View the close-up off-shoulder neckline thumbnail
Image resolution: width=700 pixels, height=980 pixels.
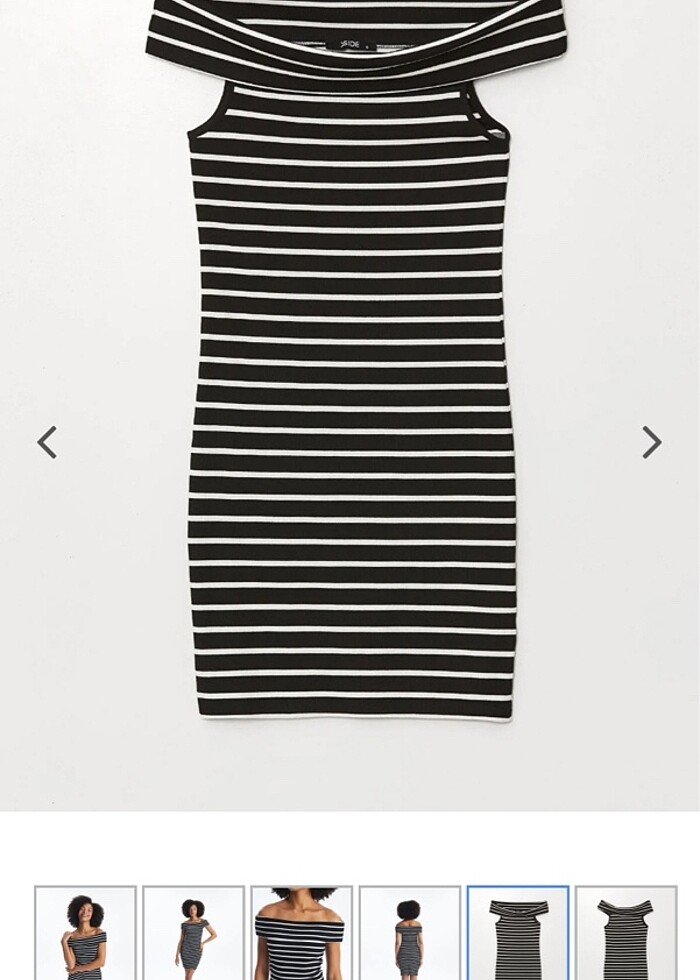[x=301, y=933]
